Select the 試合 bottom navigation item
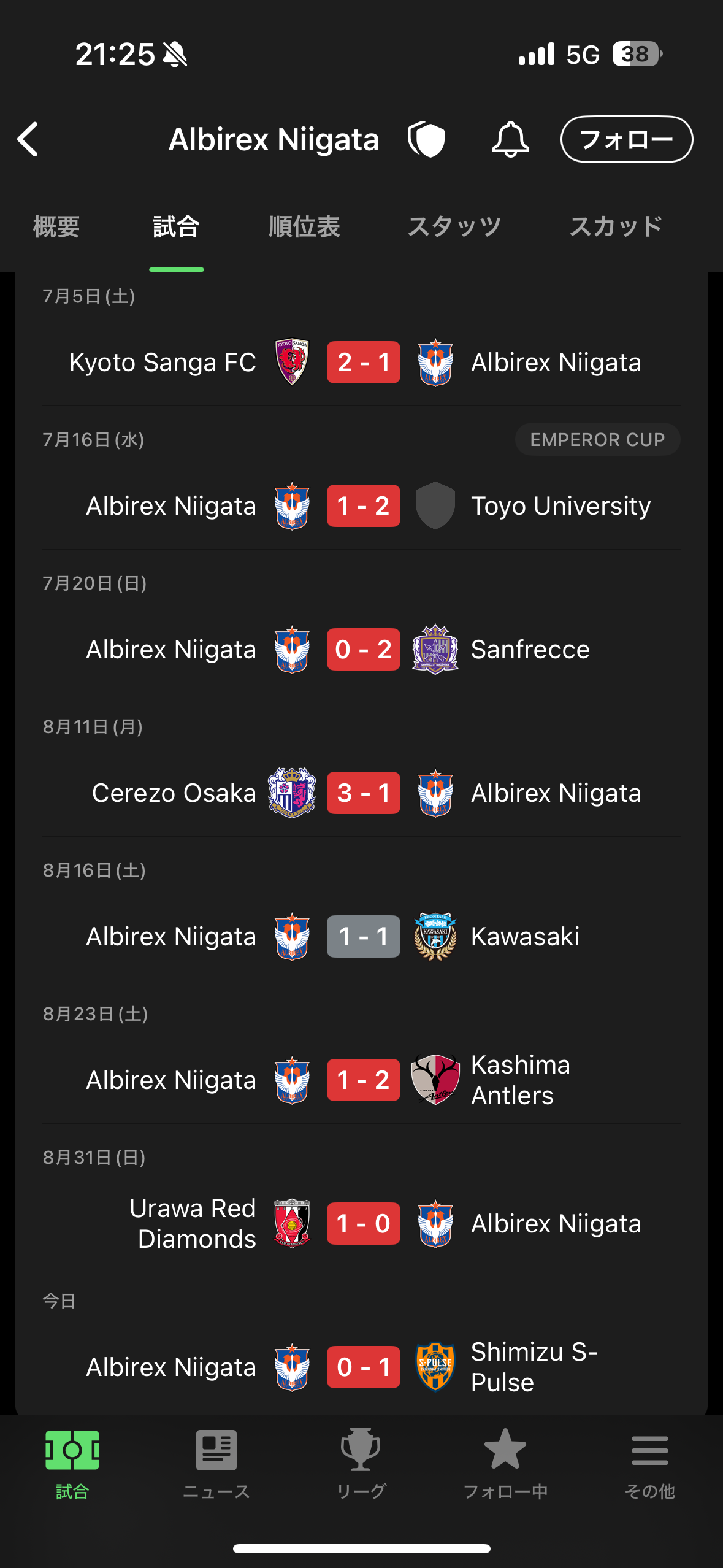This screenshot has height=1568, width=723. pyautogui.click(x=72, y=1464)
